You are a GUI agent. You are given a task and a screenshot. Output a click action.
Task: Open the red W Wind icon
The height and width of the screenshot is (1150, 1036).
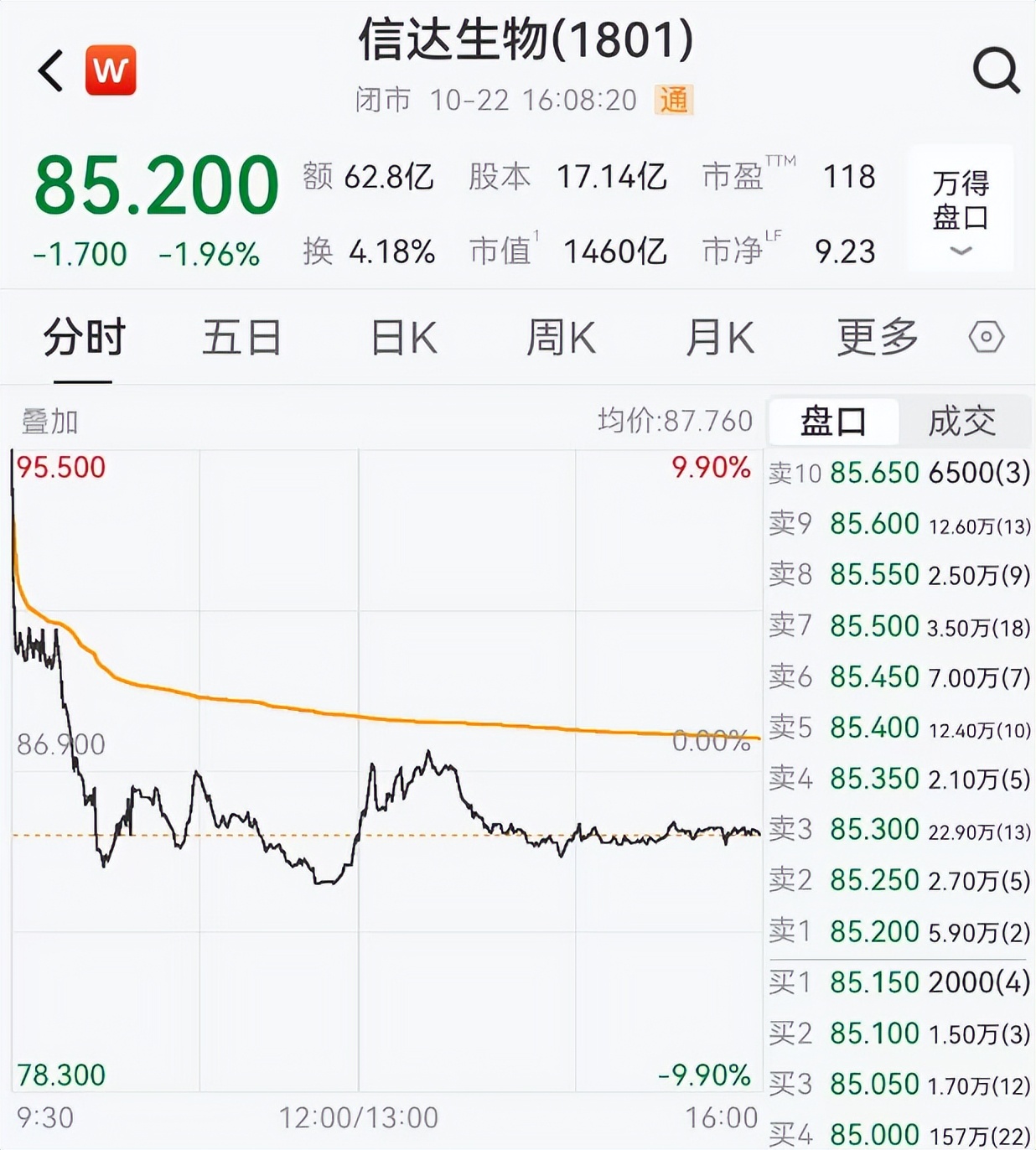coord(111,70)
